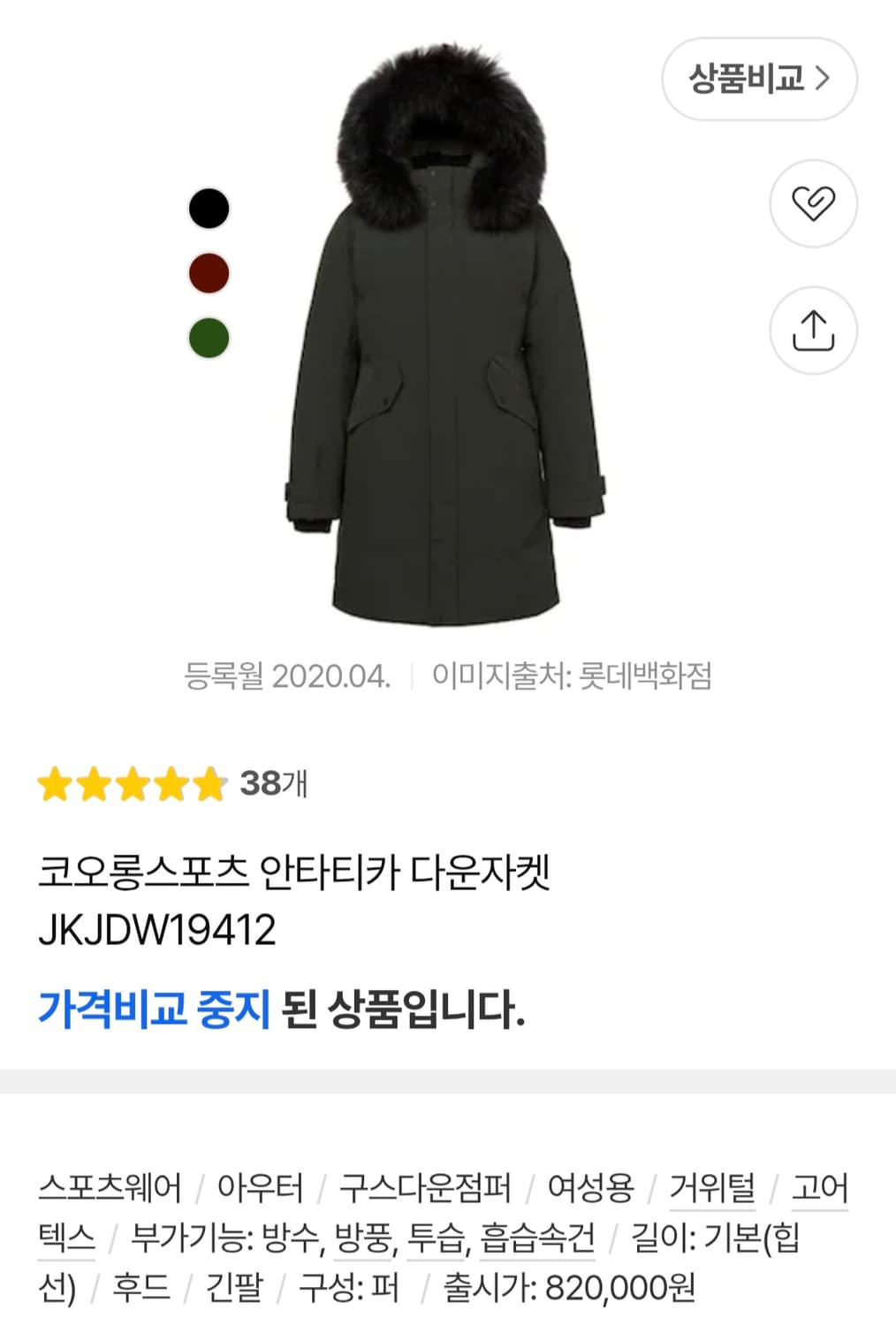Tap the share icon with upward arrow
This screenshot has height=1326, width=896.
click(814, 331)
